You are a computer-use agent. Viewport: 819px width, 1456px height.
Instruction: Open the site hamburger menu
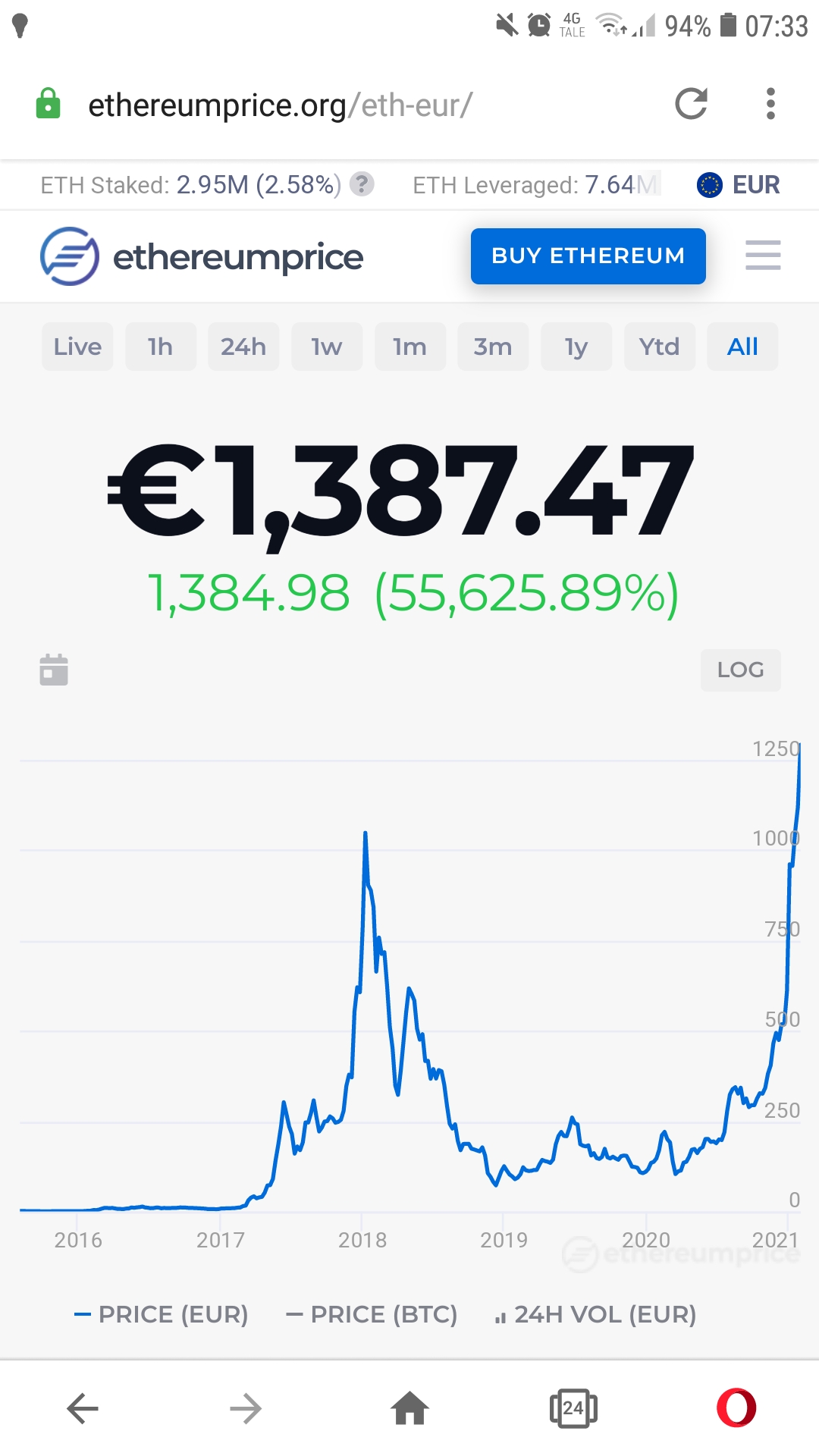pyautogui.click(x=763, y=255)
